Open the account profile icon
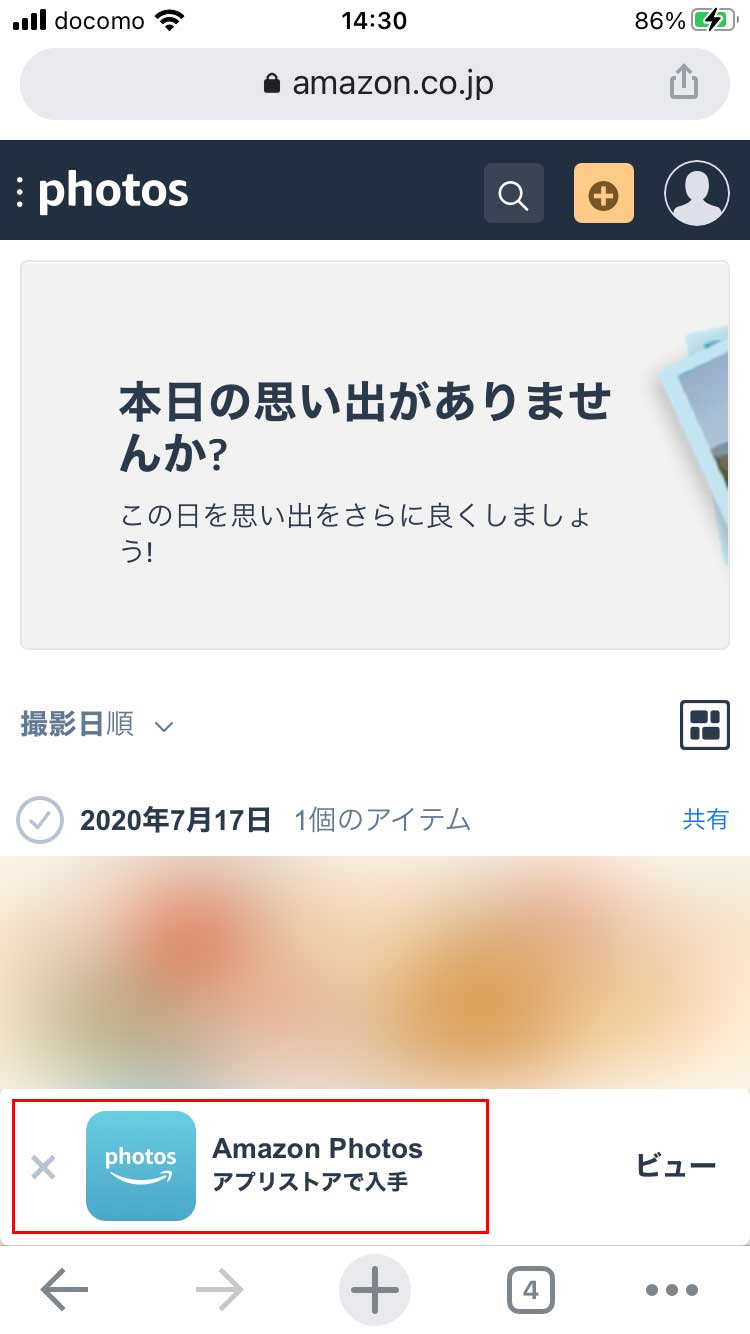 697,193
